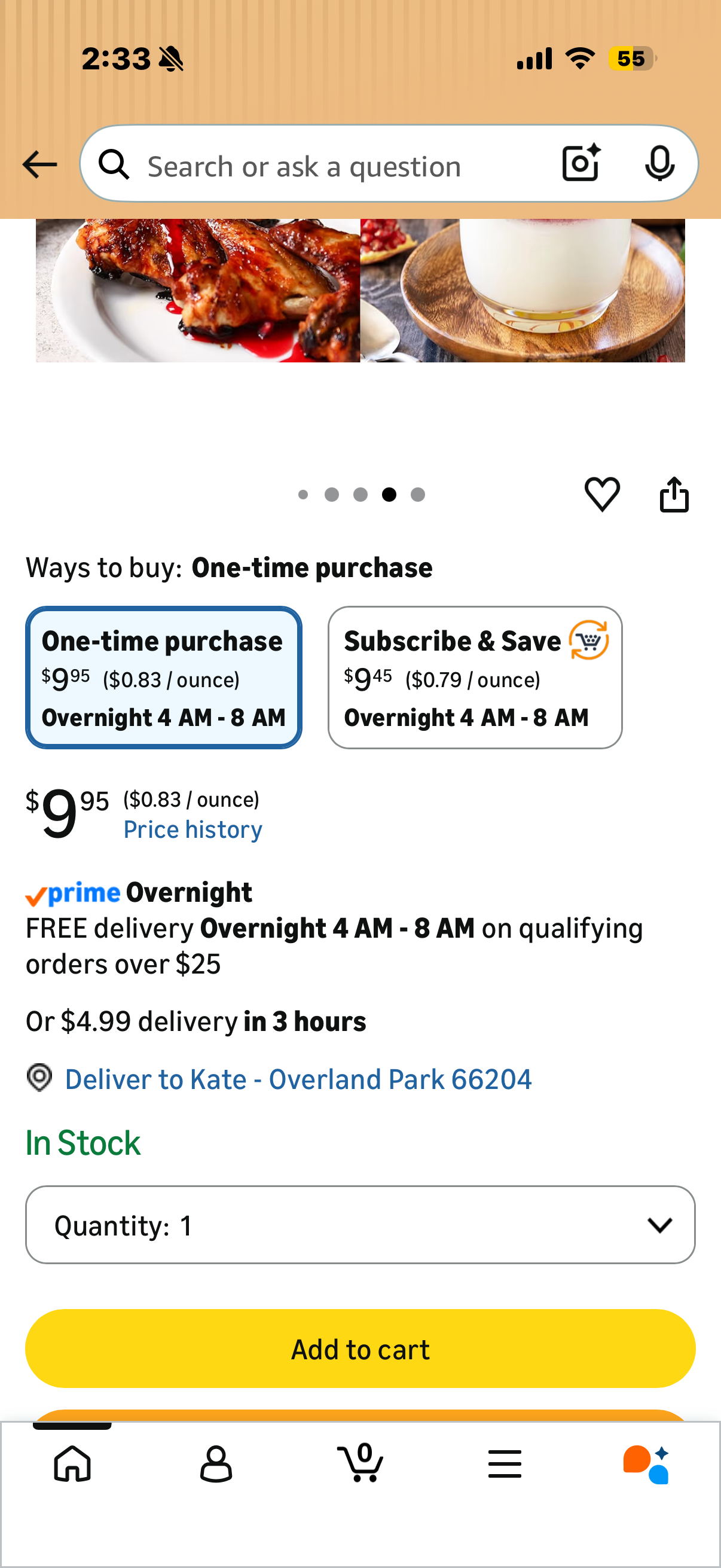Add item to wish list with heart
721x1568 pixels.
tap(602, 493)
